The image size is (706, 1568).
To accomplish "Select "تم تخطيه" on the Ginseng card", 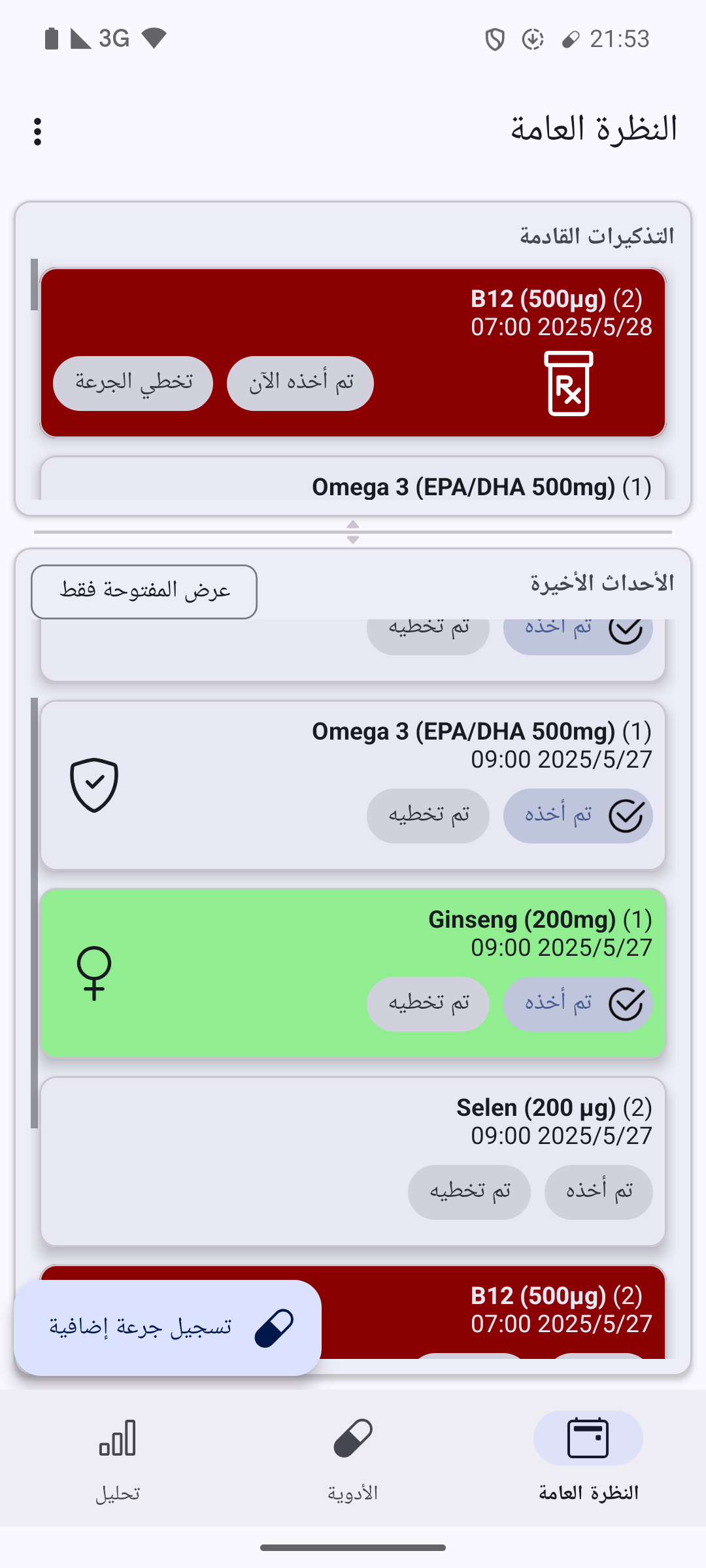I will pos(428,1004).
